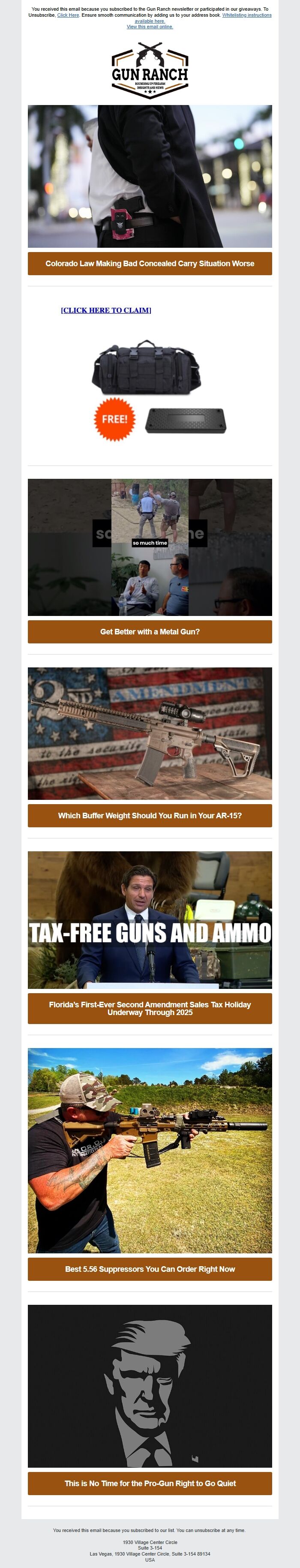The height and width of the screenshot is (1568, 300).
Task: Open Florida Second Amendment Sales Tax Holiday button
Action: pyautogui.click(x=150, y=1009)
